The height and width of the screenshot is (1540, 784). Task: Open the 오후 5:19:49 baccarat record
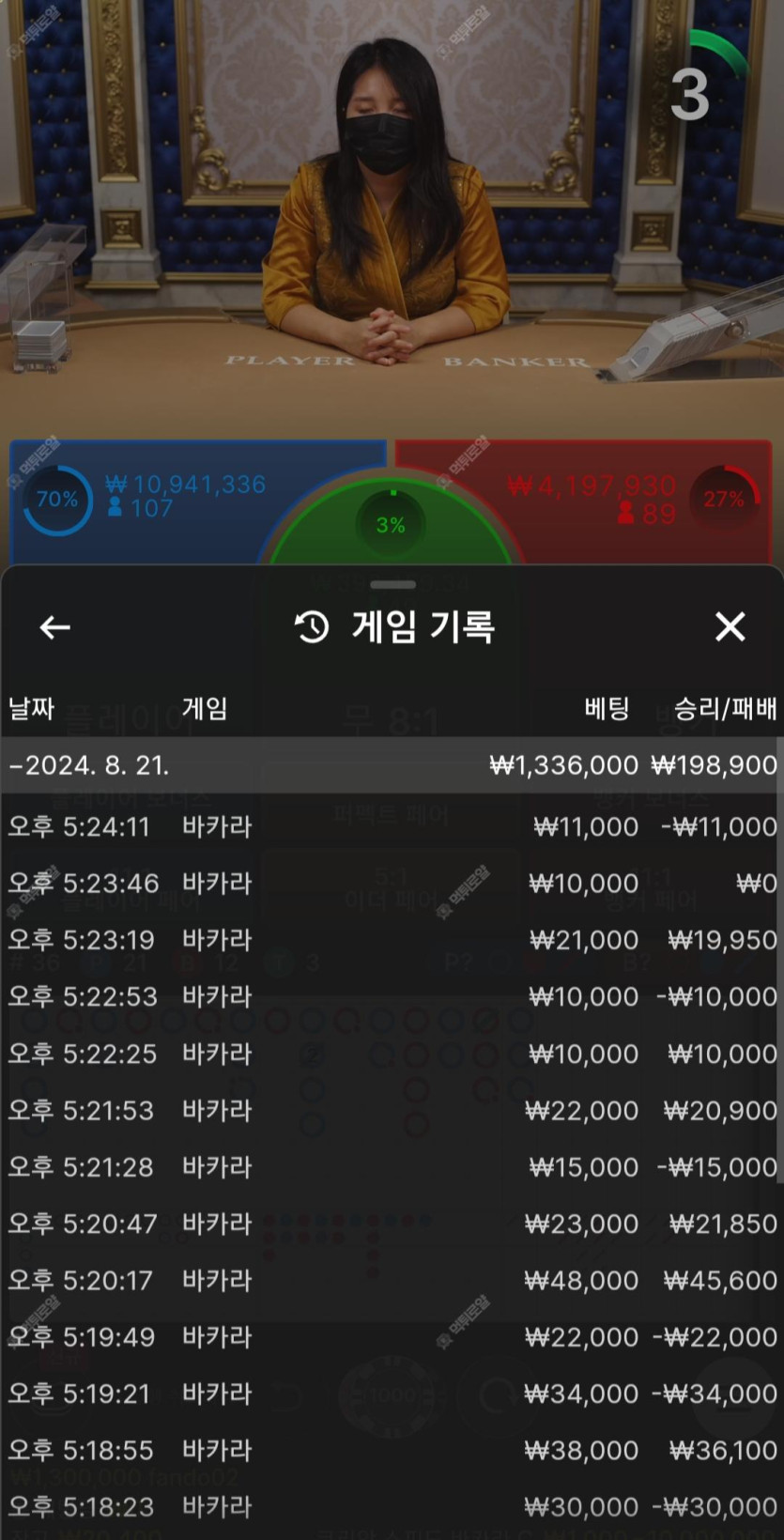coord(392,1336)
